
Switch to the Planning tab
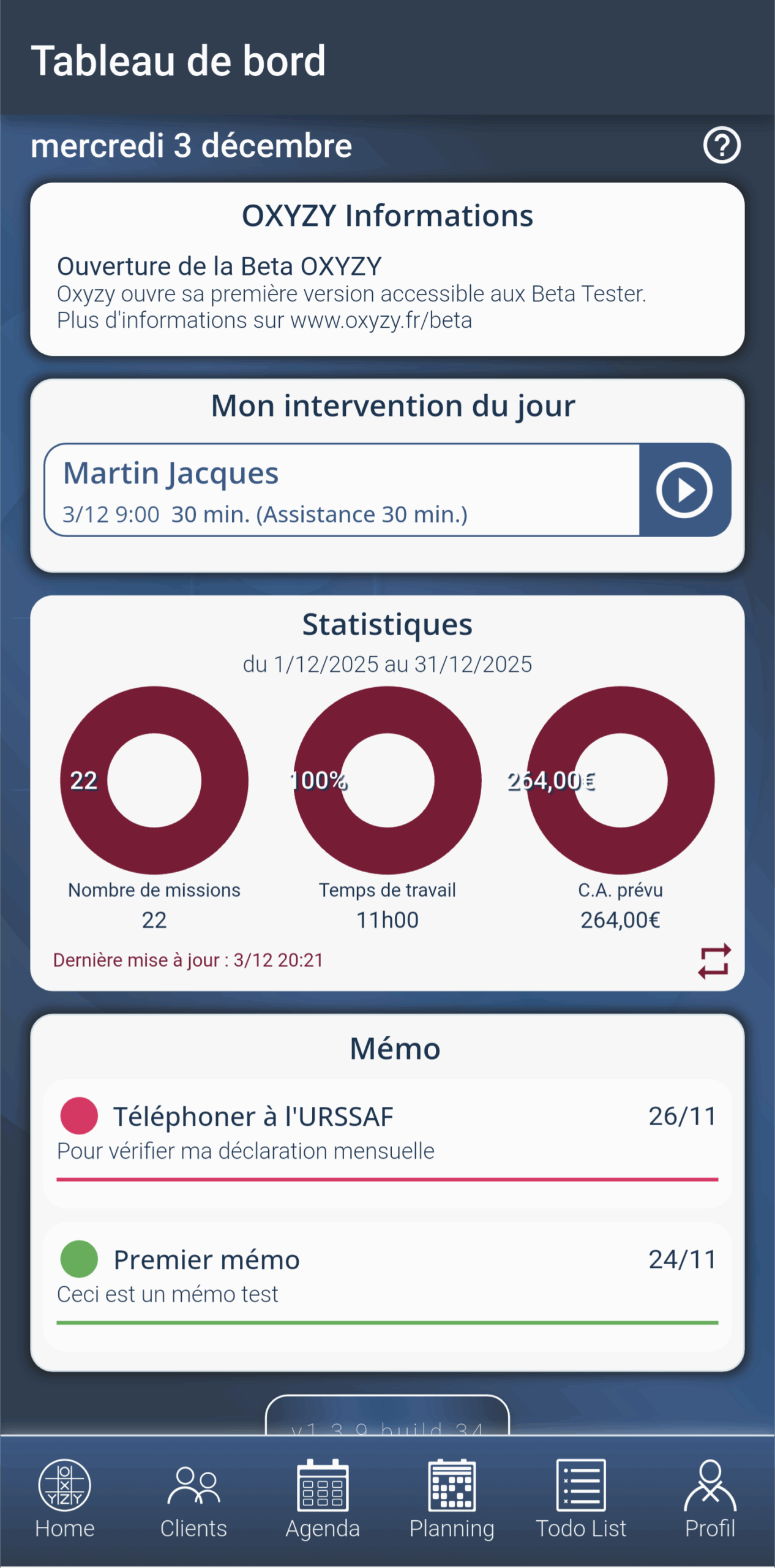(x=452, y=1499)
